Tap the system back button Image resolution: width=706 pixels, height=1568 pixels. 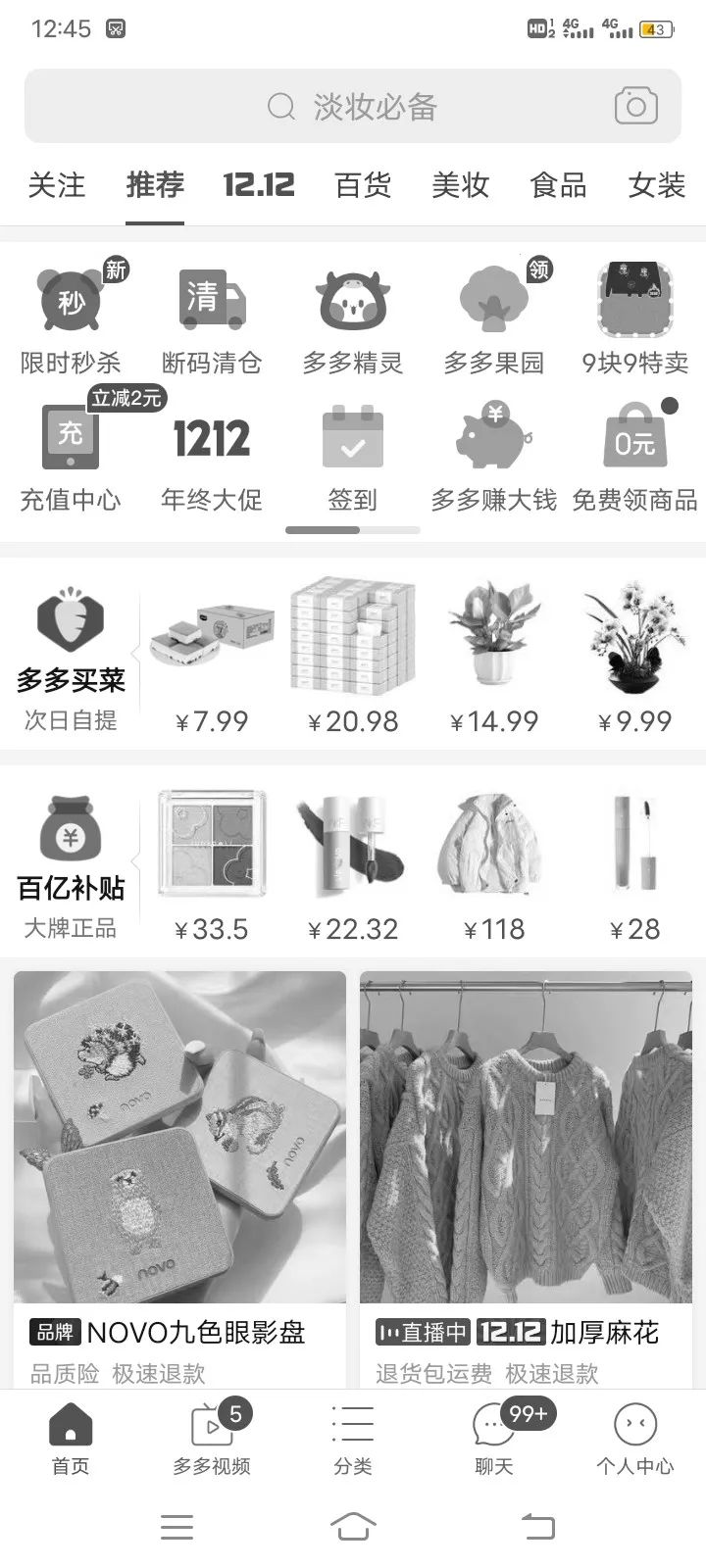(537, 1526)
